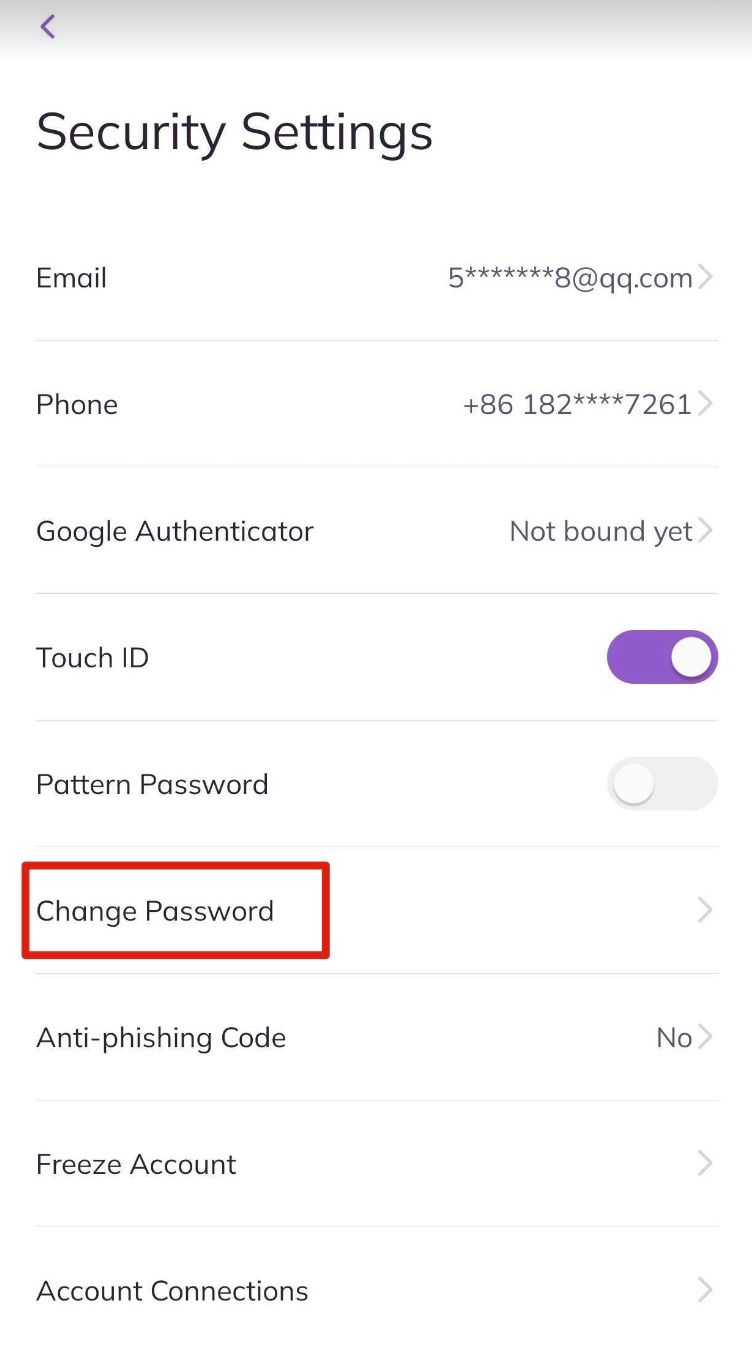
Task: Open Change Password
Action: (x=376, y=911)
